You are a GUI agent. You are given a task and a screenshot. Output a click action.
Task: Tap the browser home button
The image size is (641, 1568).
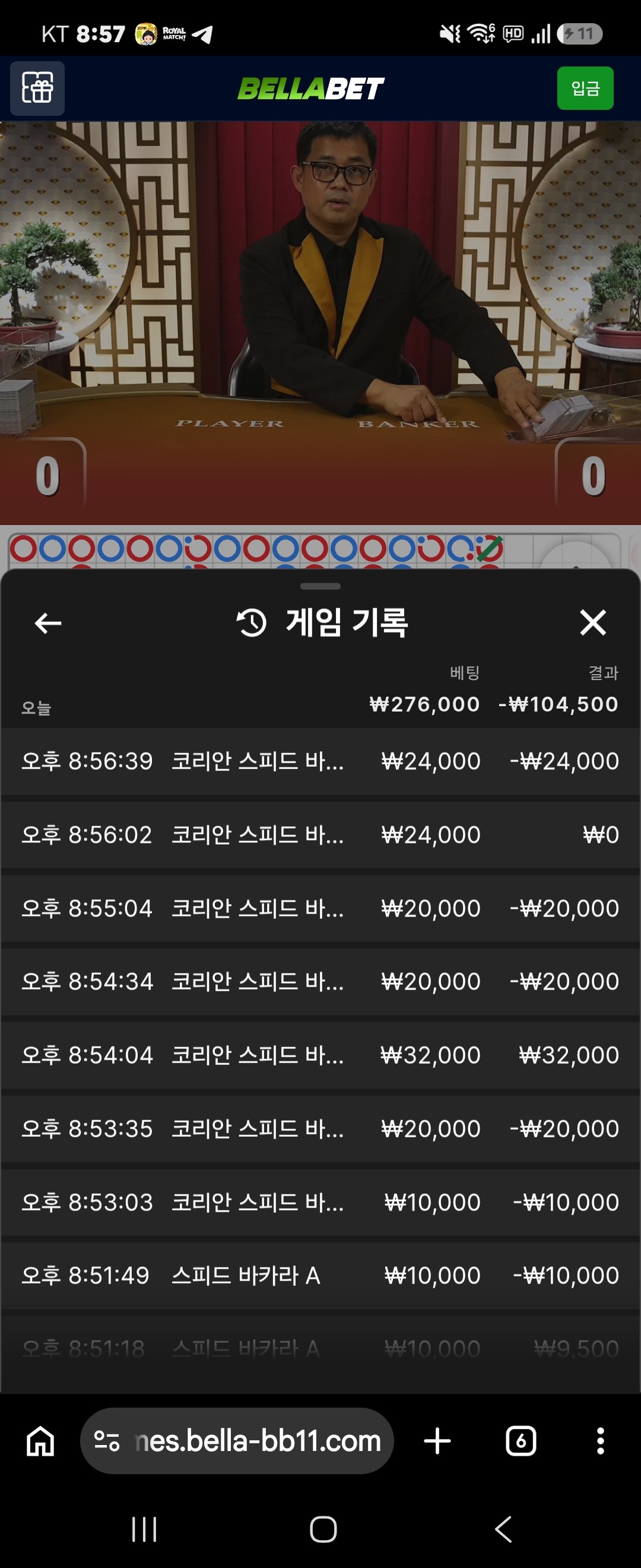[x=41, y=1441]
